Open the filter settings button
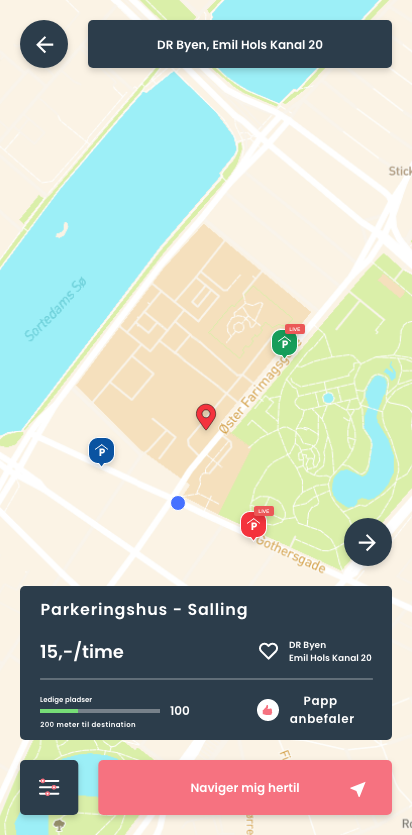 click(x=49, y=787)
